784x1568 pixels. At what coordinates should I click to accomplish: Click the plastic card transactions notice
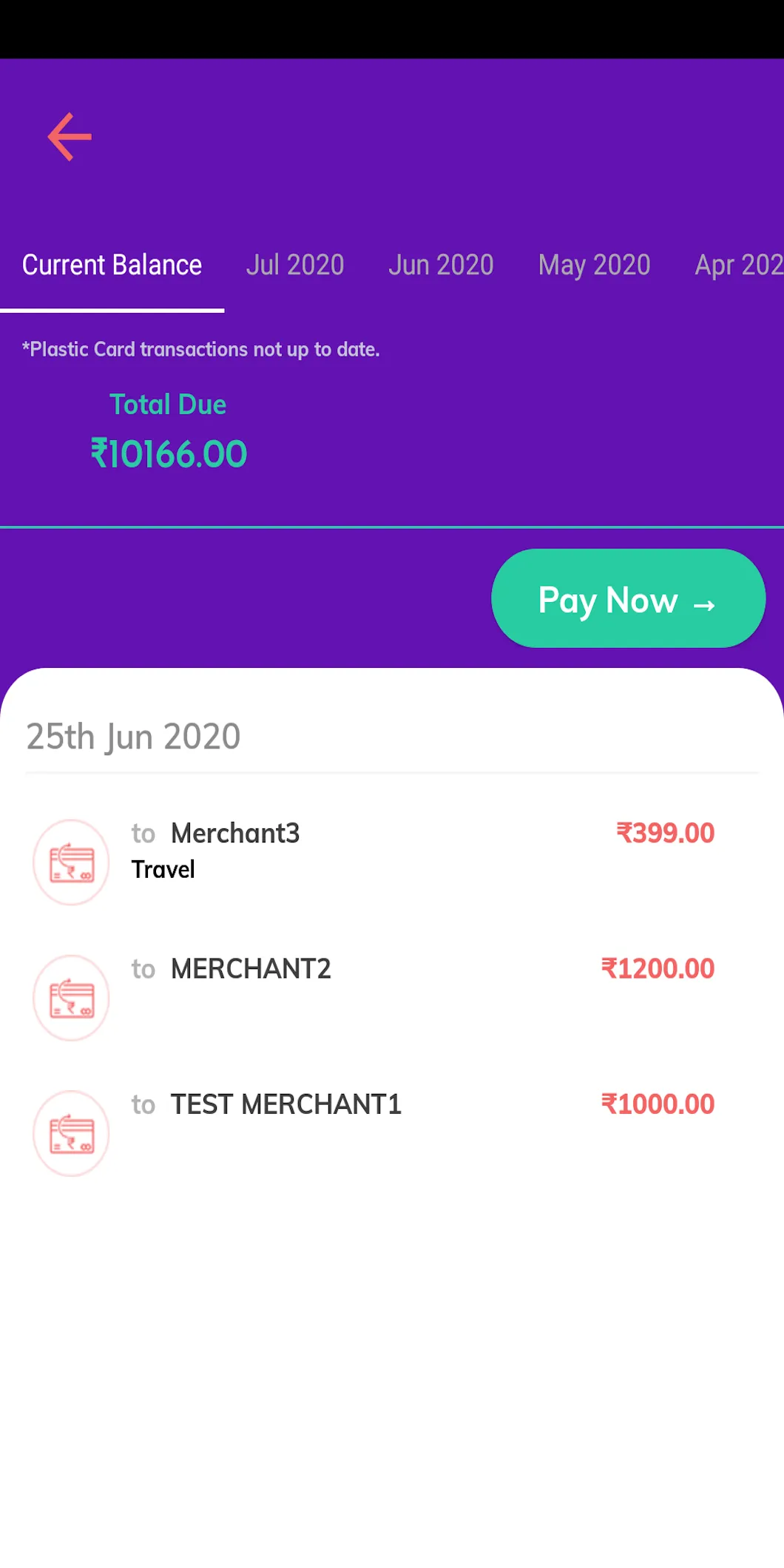coord(200,349)
